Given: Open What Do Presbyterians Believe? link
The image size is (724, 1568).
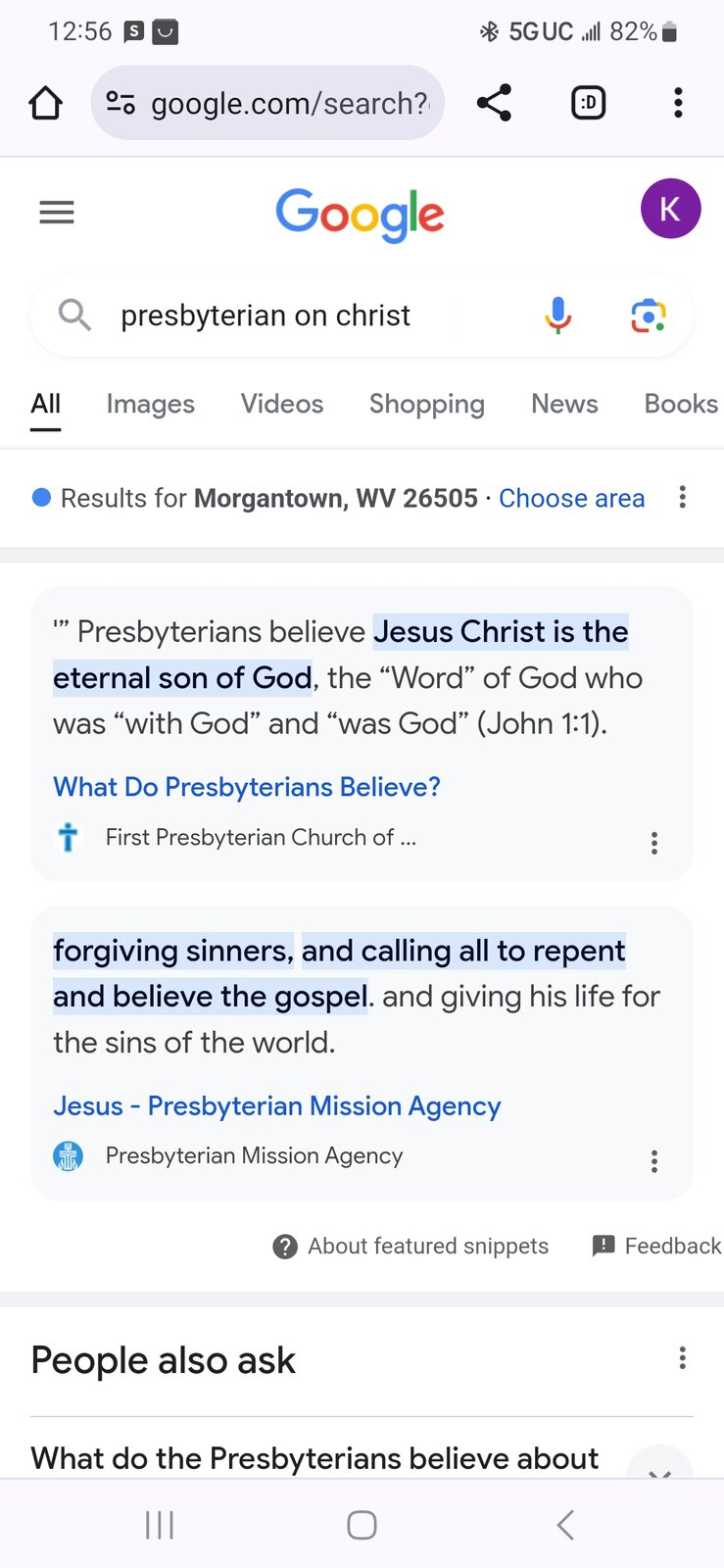Looking at the screenshot, I should [247, 787].
